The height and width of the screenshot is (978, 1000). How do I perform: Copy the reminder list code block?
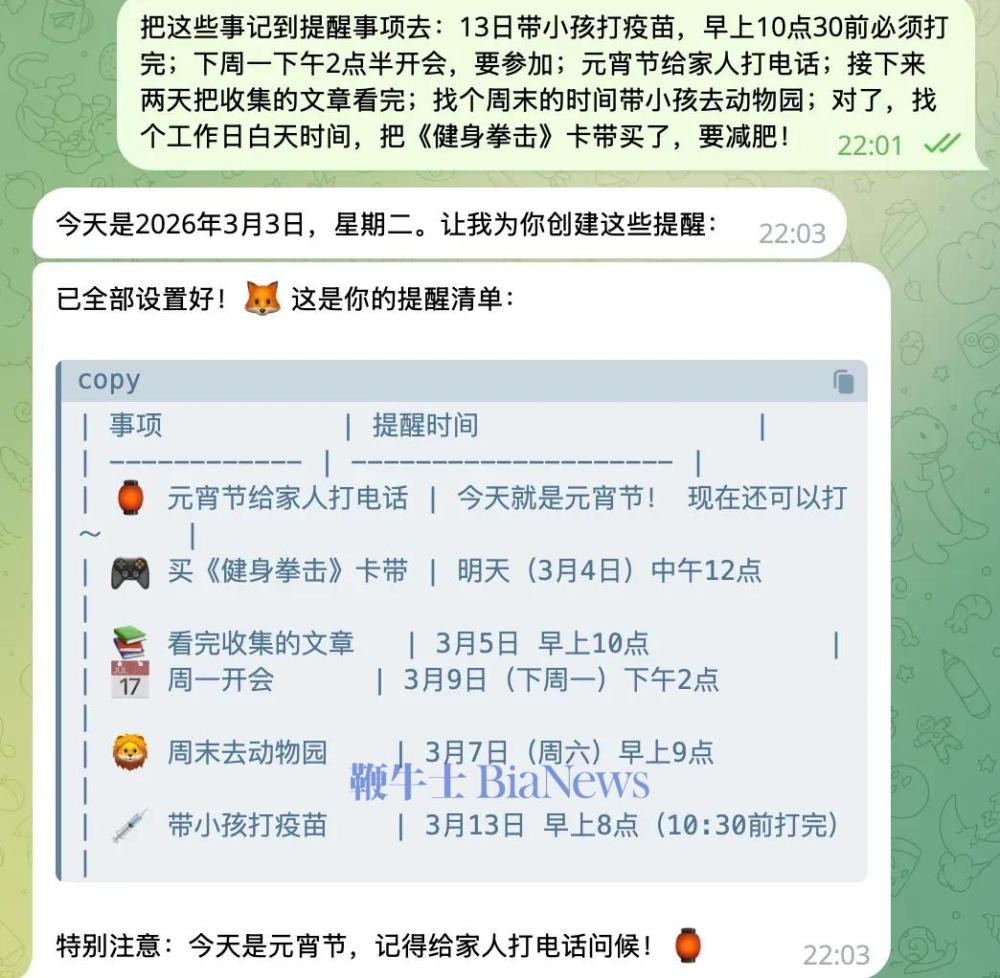click(x=843, y=381)
